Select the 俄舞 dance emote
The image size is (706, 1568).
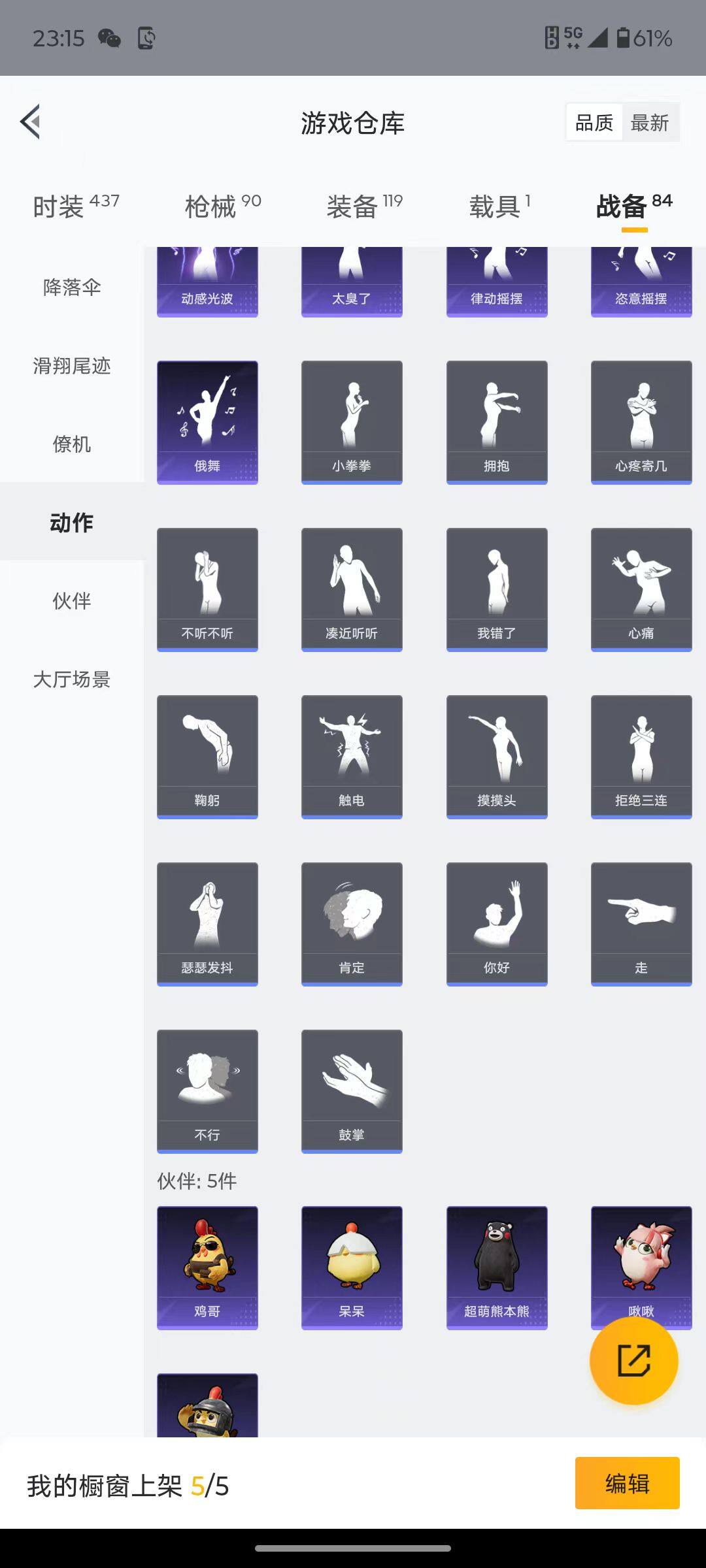pos(207,421)
